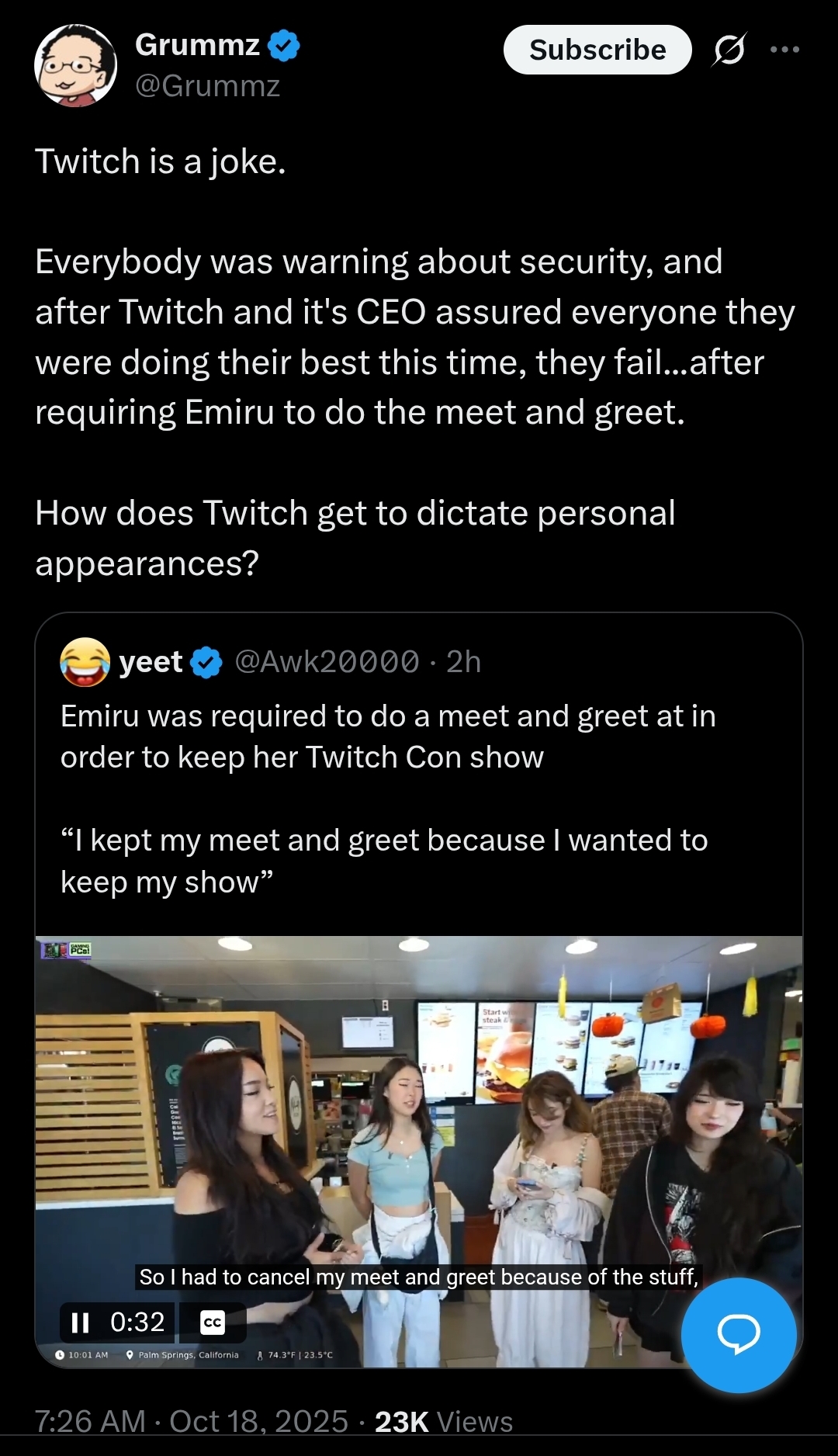Open the post overflow menu
This screenshot has height=1456, width=838.
(x=784, y=50)
